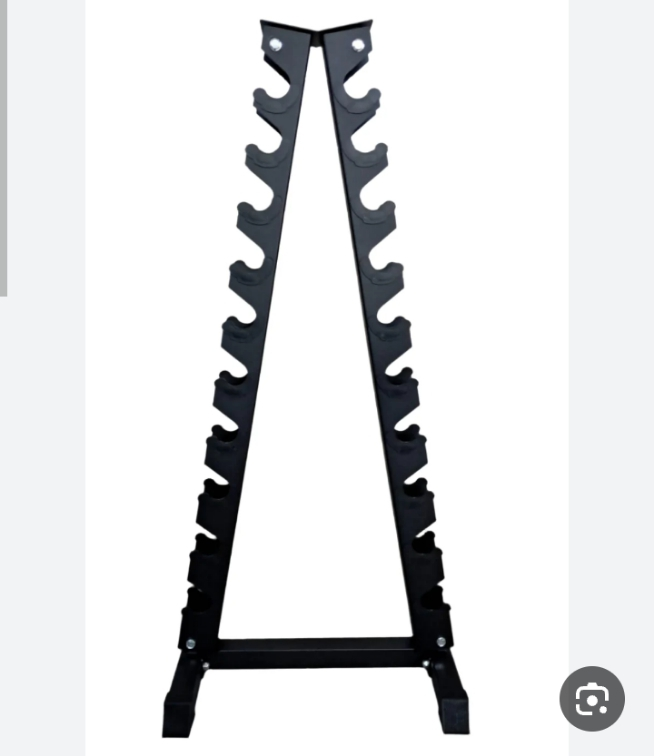
Task: Search this image with Google Lens
Action: pos(592,699)
